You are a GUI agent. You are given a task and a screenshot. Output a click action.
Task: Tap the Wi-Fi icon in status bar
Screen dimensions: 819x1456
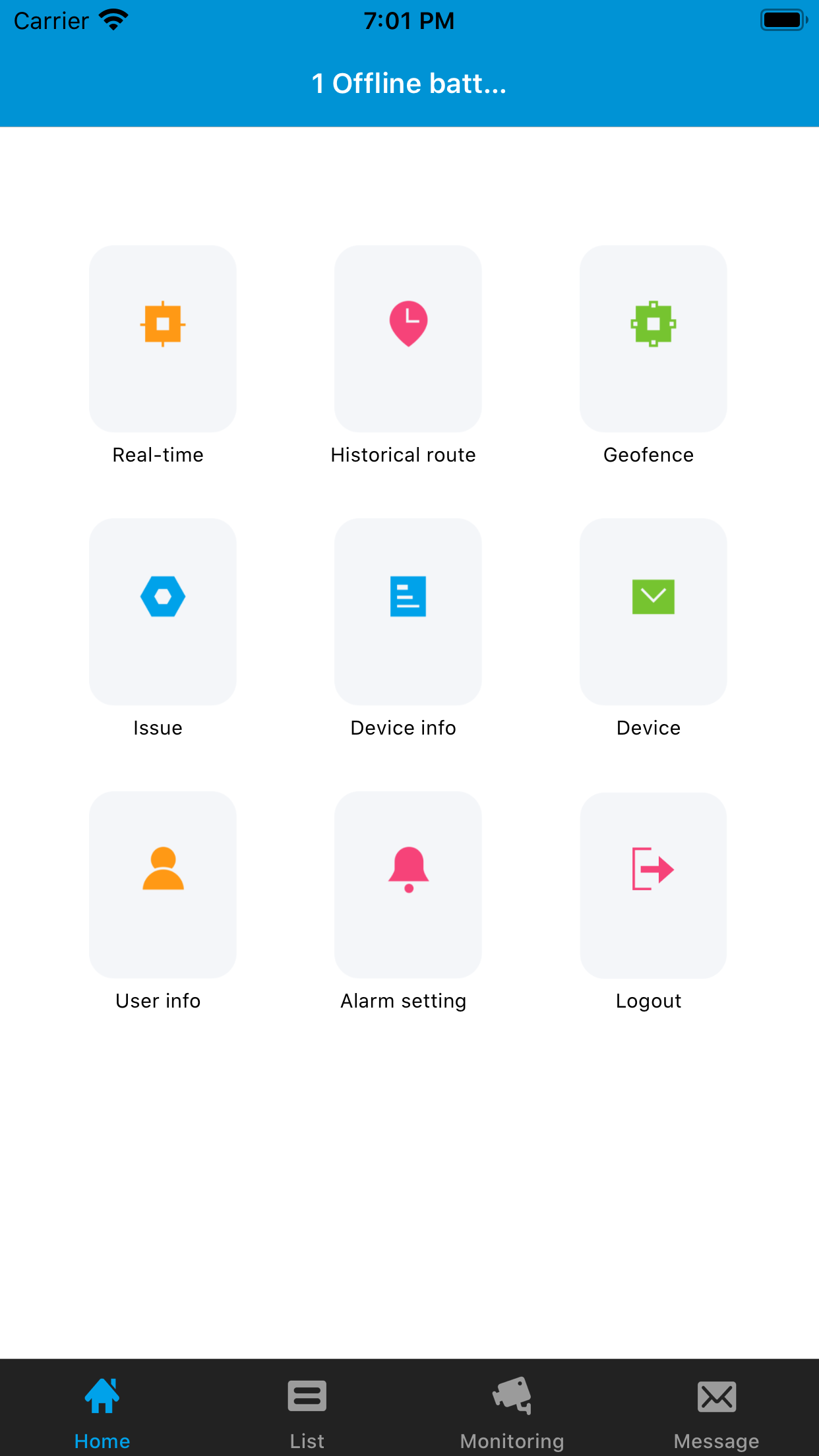pos(113,18)
